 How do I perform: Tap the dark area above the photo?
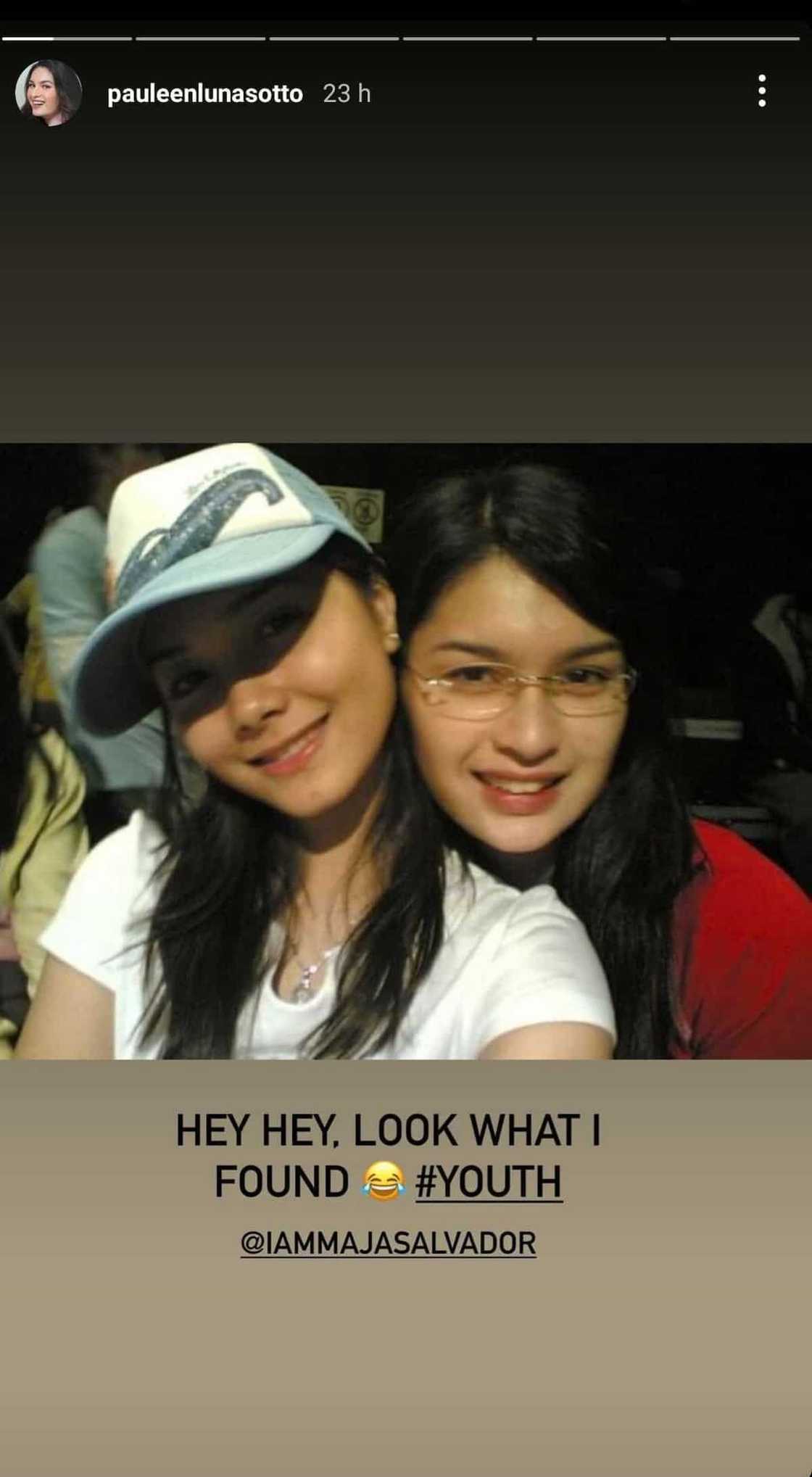[406, 290]
